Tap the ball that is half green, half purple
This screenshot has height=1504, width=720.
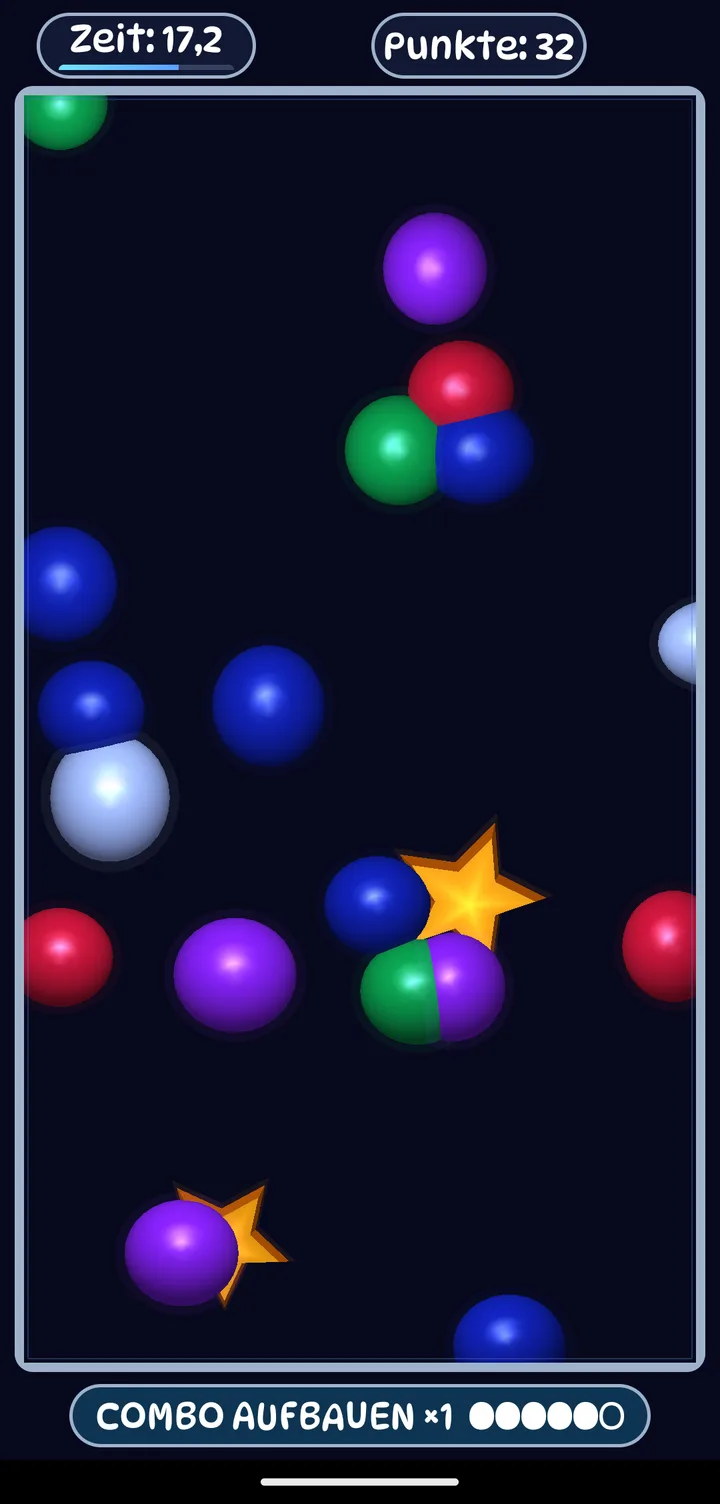(432, 988)
